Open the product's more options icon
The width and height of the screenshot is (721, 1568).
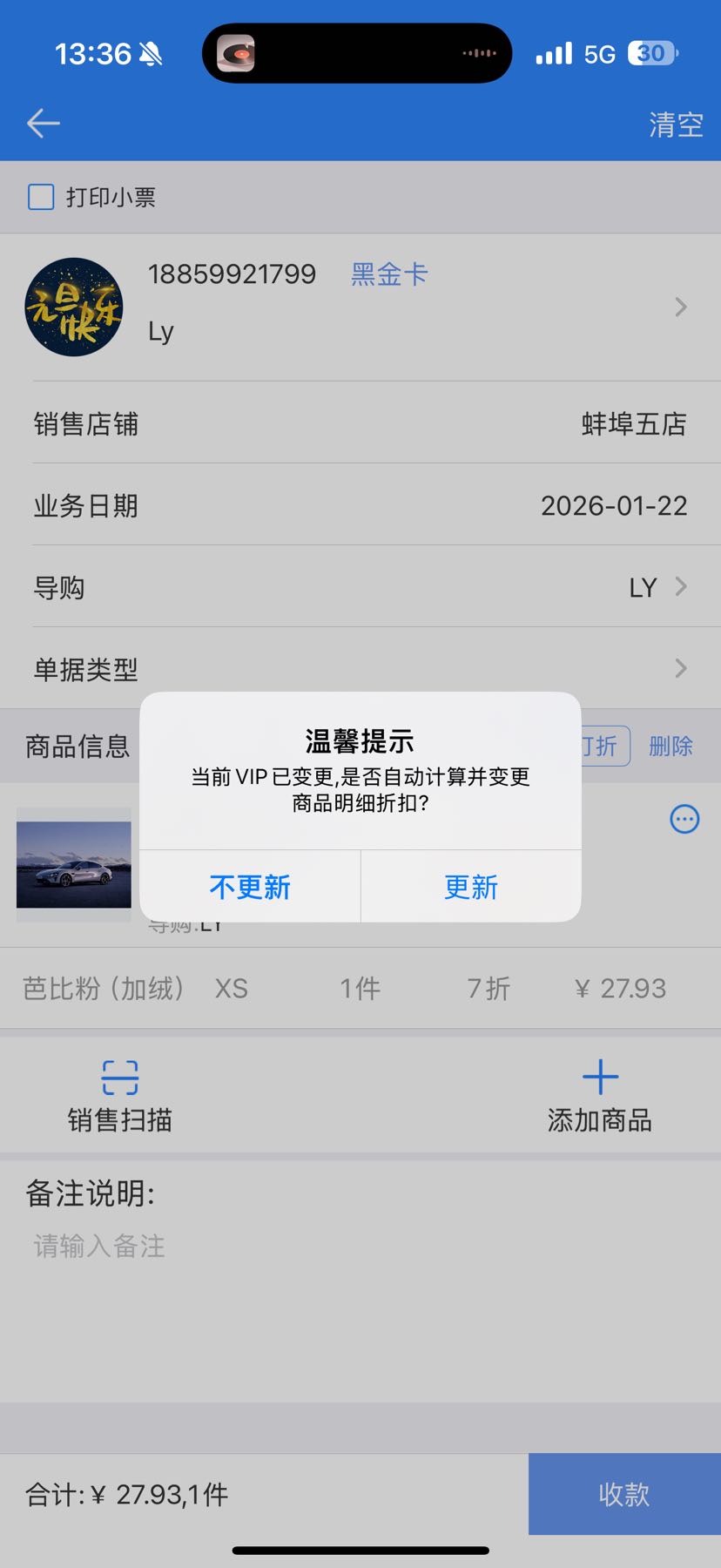[684, 819]
